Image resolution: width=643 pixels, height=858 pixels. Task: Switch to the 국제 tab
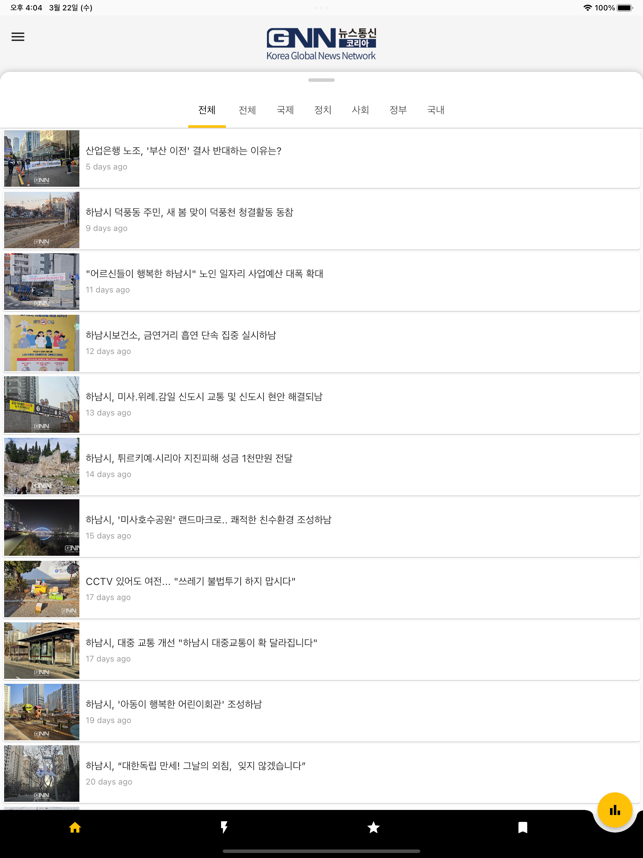click(285, 110)
